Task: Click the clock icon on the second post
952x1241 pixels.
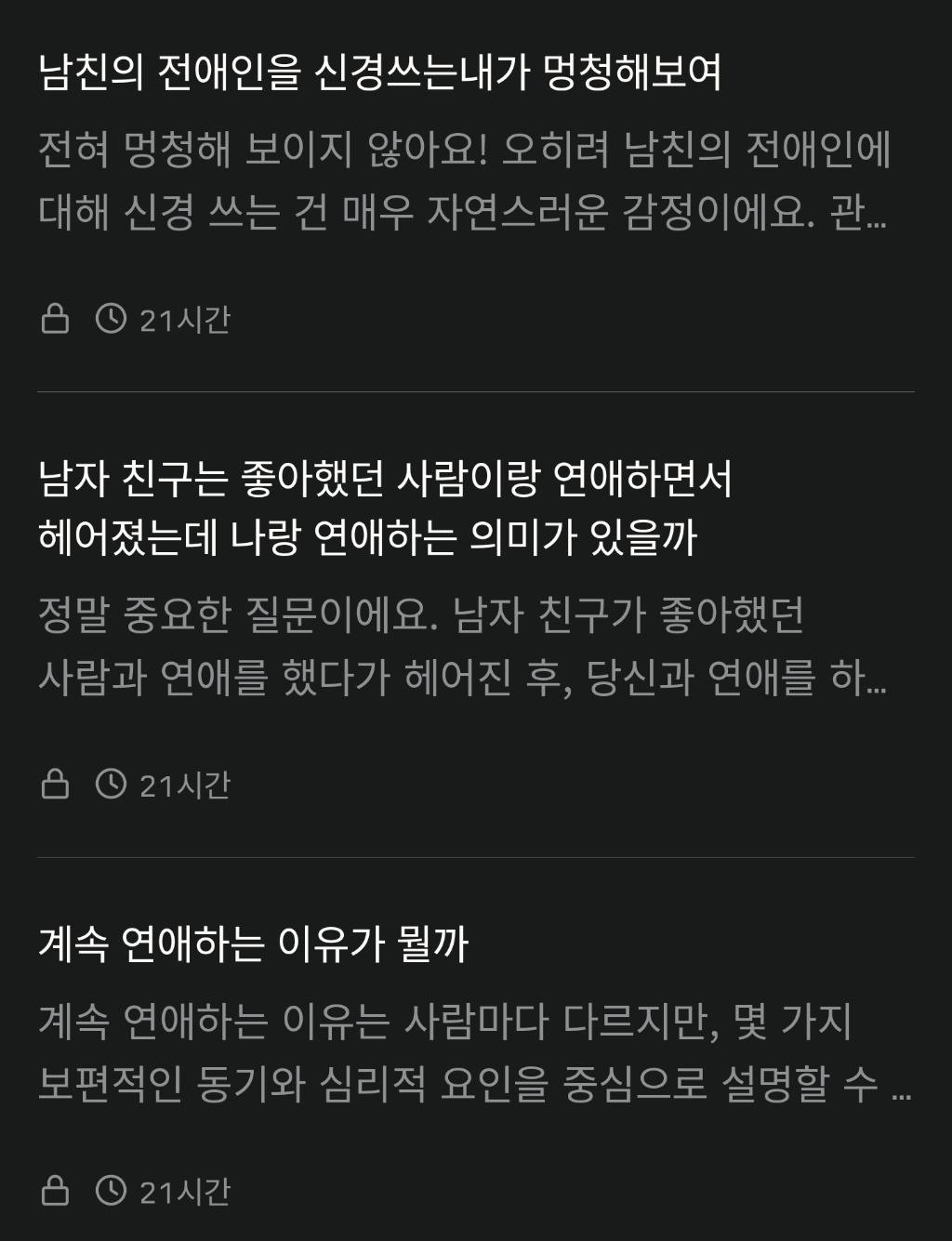Action: click(x=113, y=786)
